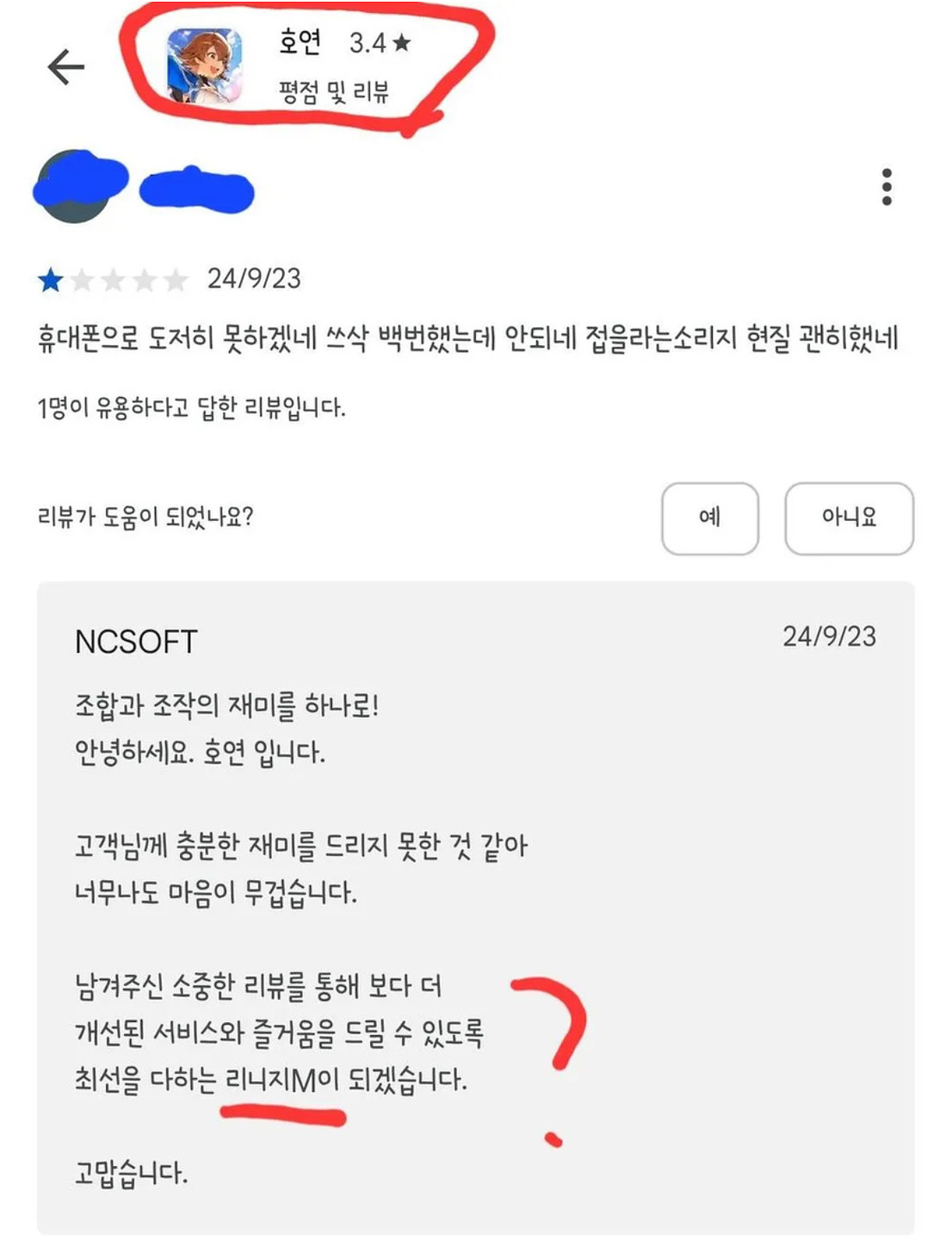Mark review as helpful with 예

point(709,518)
